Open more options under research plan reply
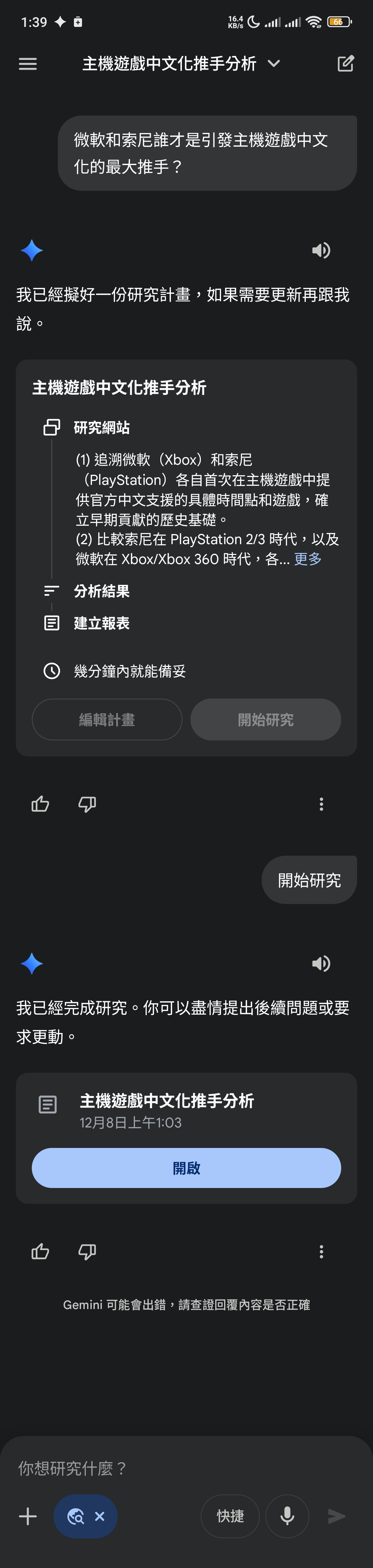The image size is (373, 1568). click(321, 804)
